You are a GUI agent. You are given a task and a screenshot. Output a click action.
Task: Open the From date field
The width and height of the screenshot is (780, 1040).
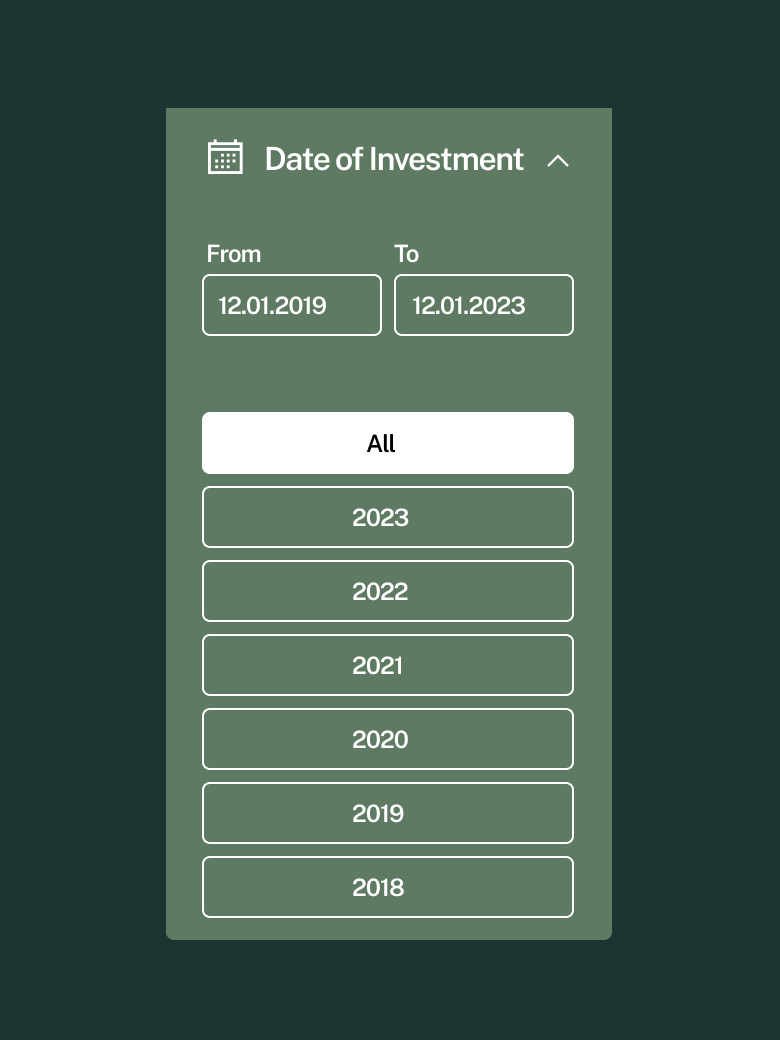[292, 305]
